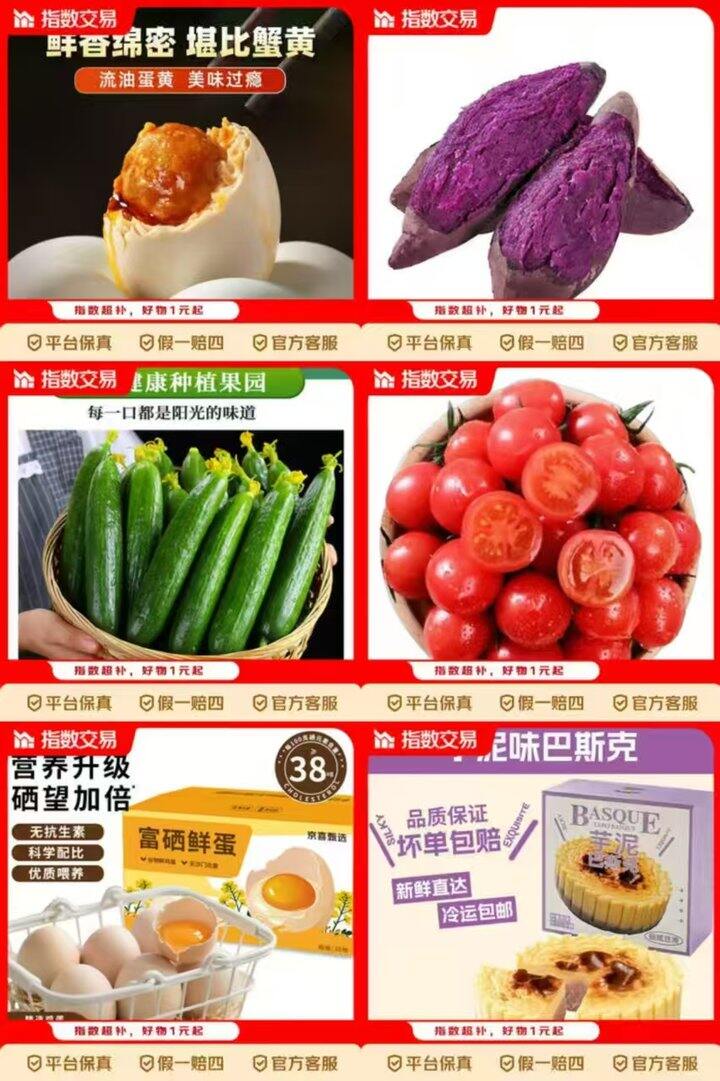The width and height of the screenshot is (720, 1081).
Task: Click the 指数交易 logo on Basque cake card
Action: pyautogui.click(x=425, y=740)
